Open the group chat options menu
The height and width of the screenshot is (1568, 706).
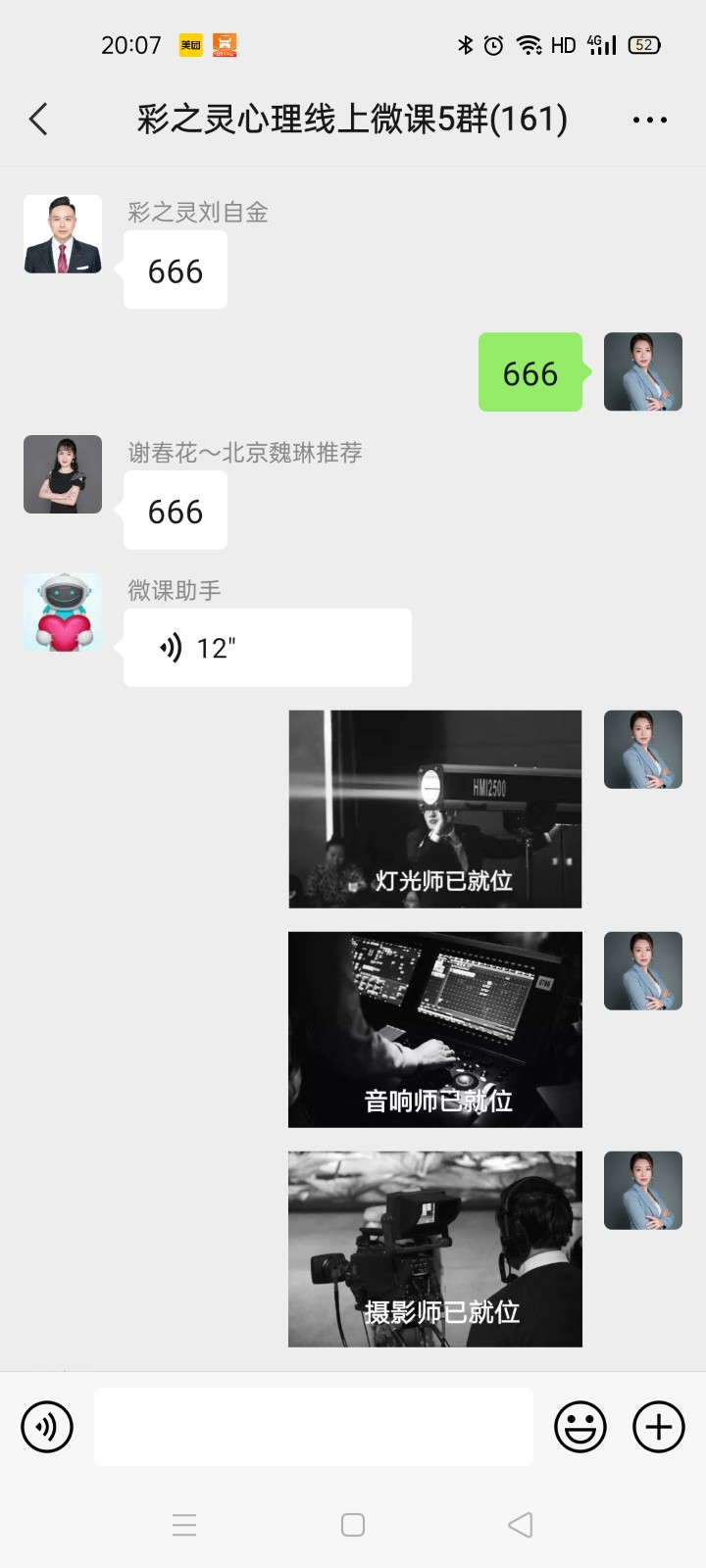(649, 120)
